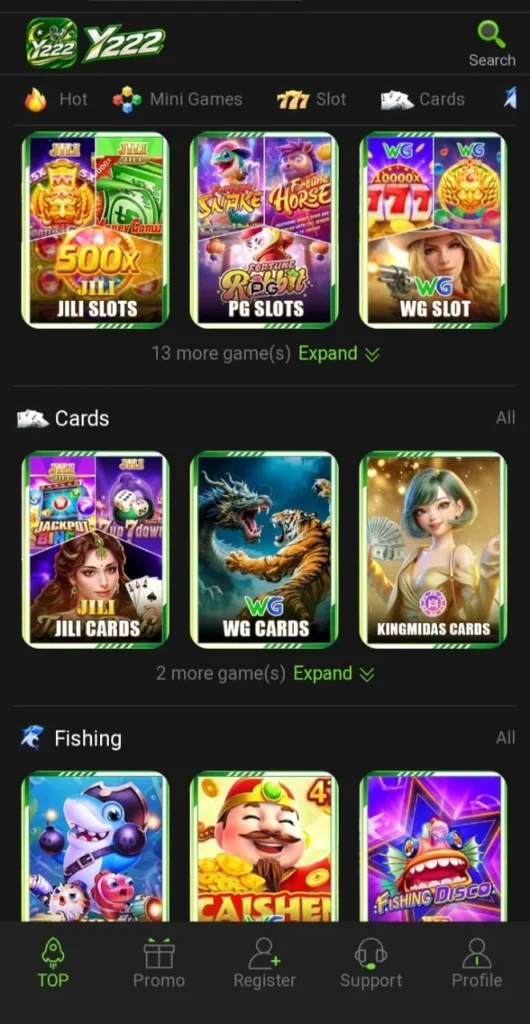Screen dimensions: 530x1024
Task: Open the Profile tab
Action: (476, 963)
